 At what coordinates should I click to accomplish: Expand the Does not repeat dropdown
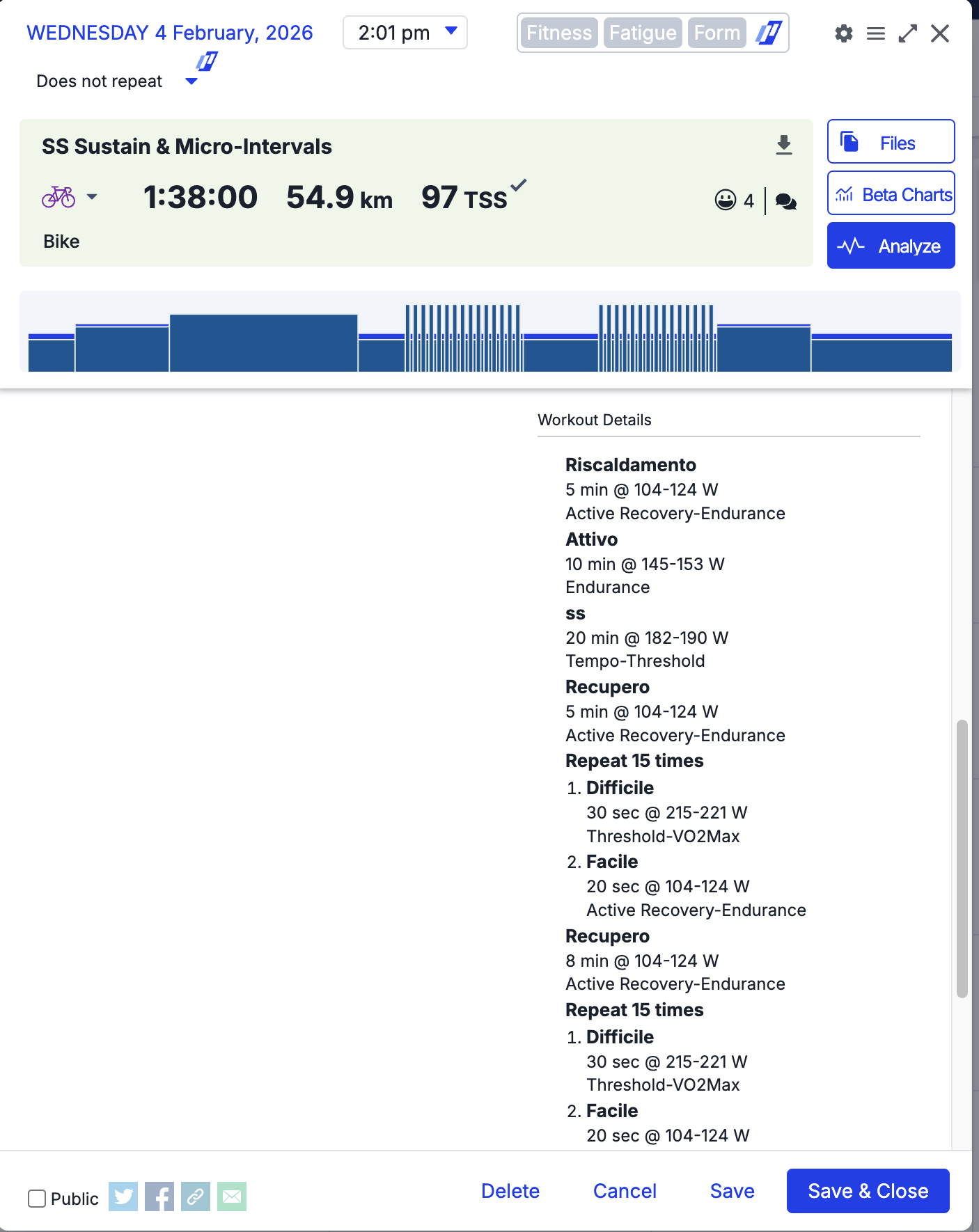[191, 81]
